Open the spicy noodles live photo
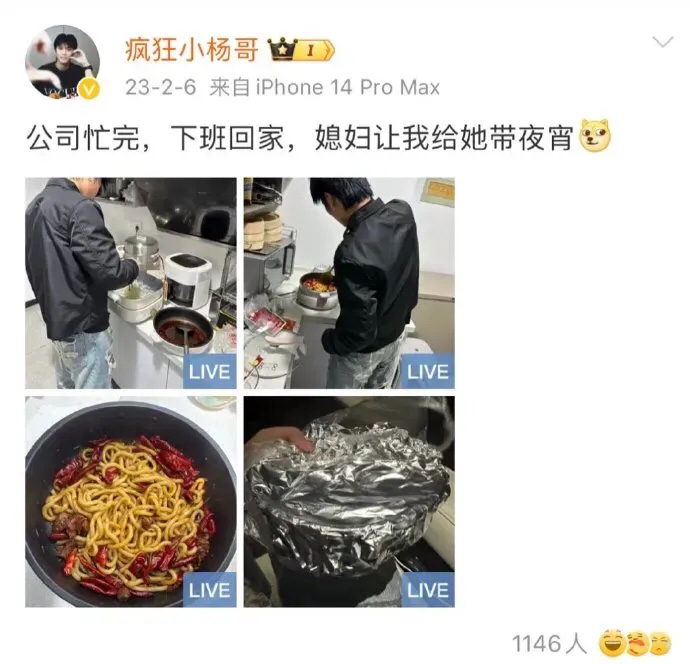690x664 pixels. point(131,501)
